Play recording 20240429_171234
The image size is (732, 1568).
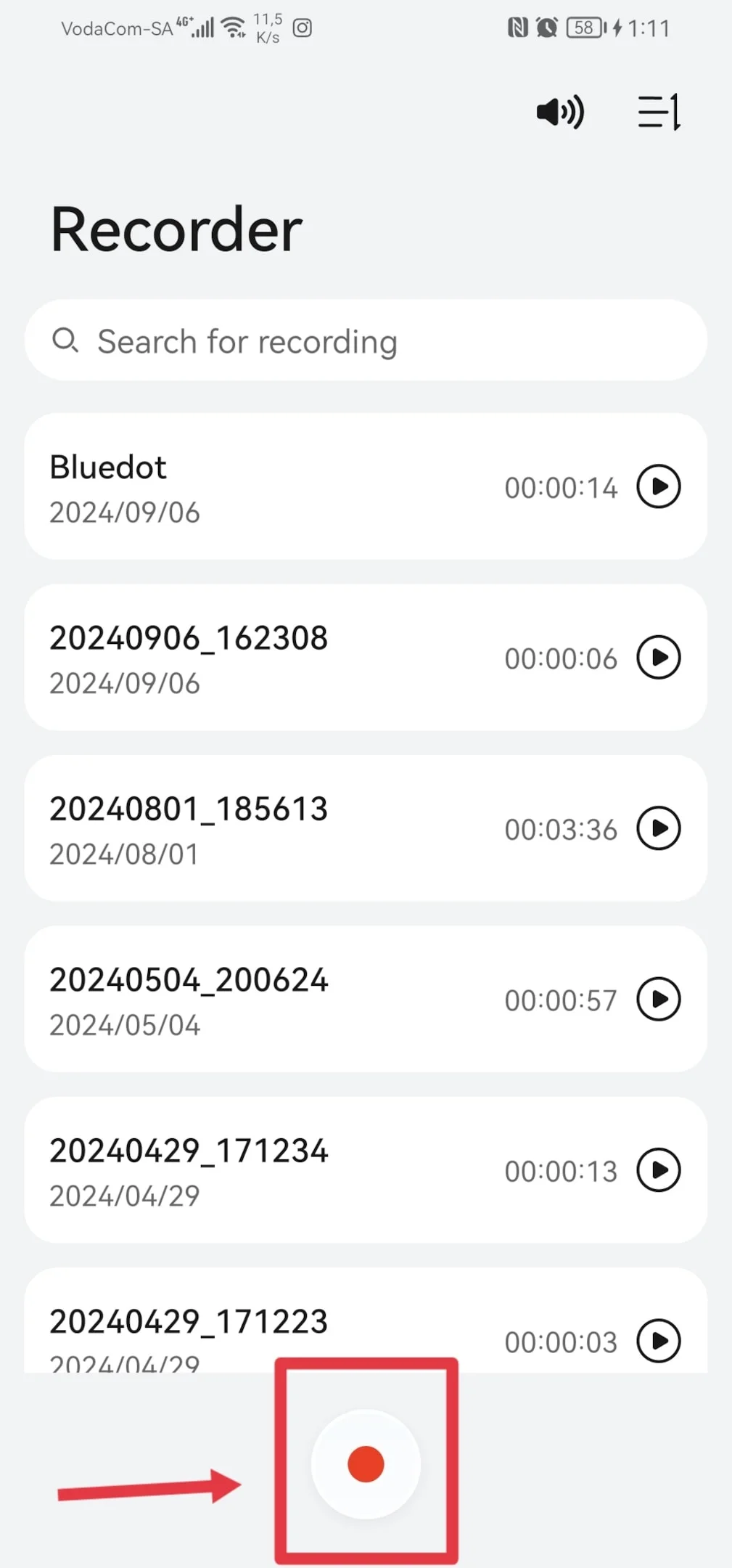point(659,1170)
